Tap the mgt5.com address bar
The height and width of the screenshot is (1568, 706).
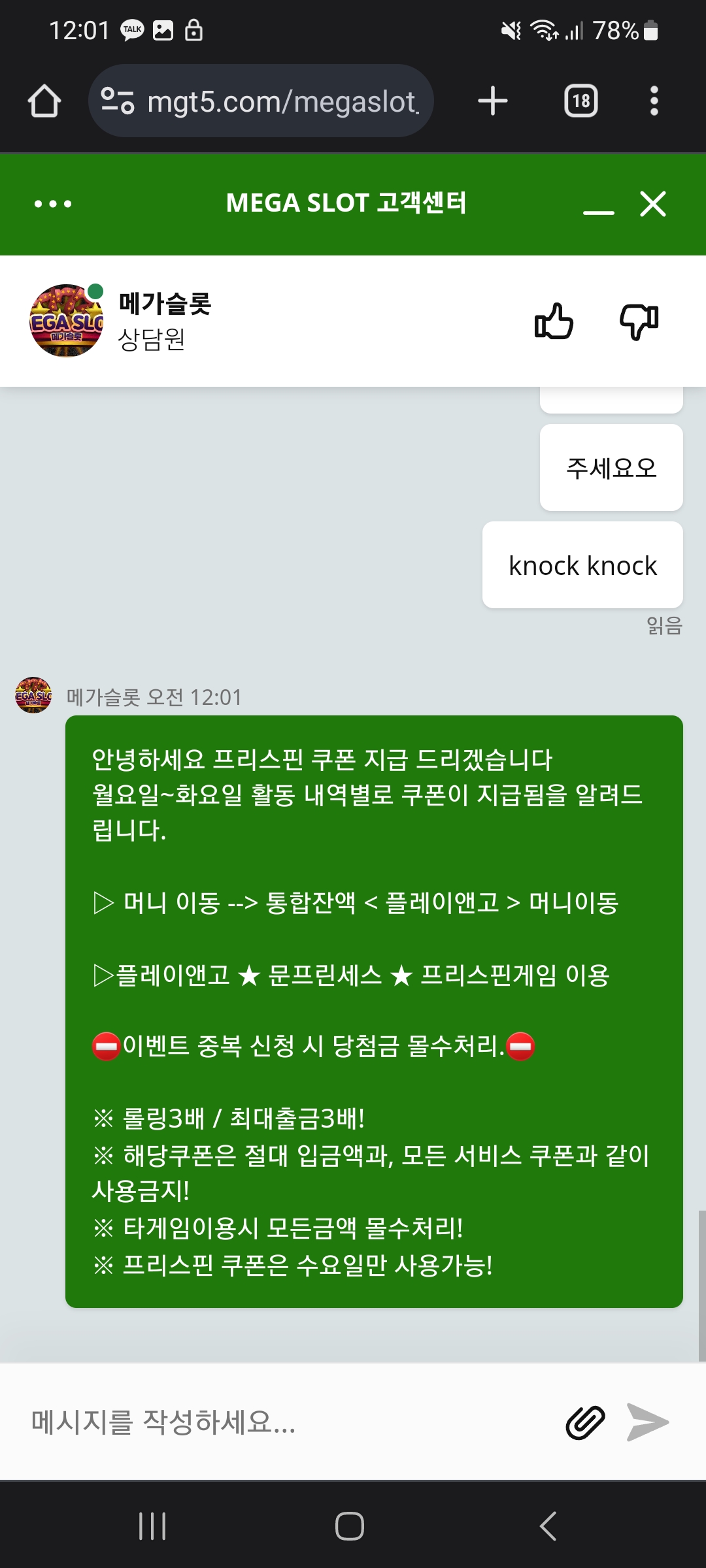click(261, 101)
